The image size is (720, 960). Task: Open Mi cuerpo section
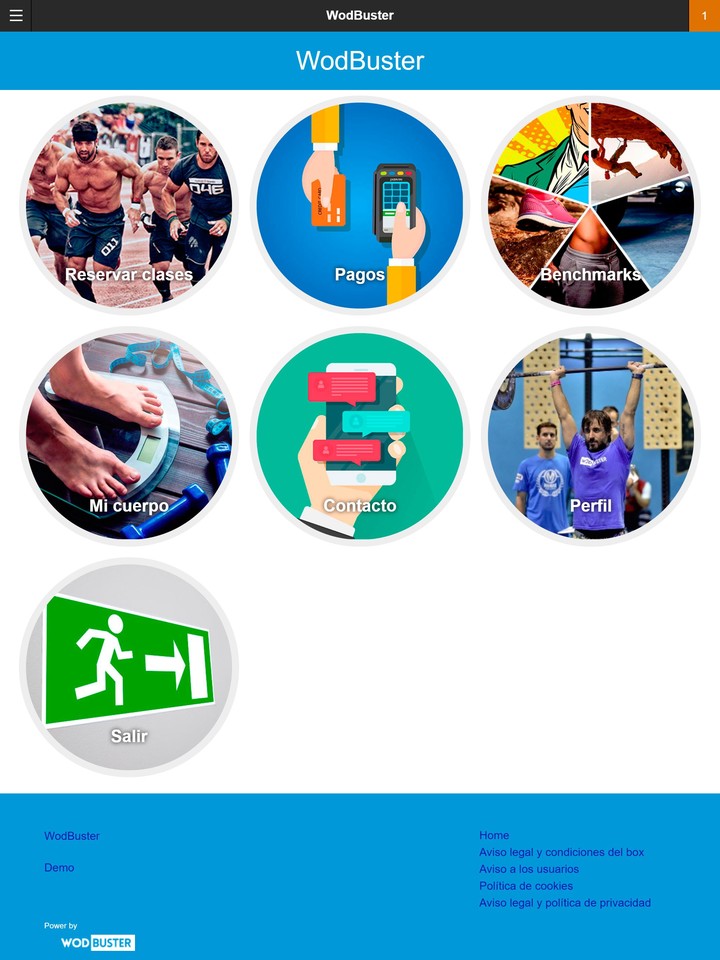click(129, 437)
